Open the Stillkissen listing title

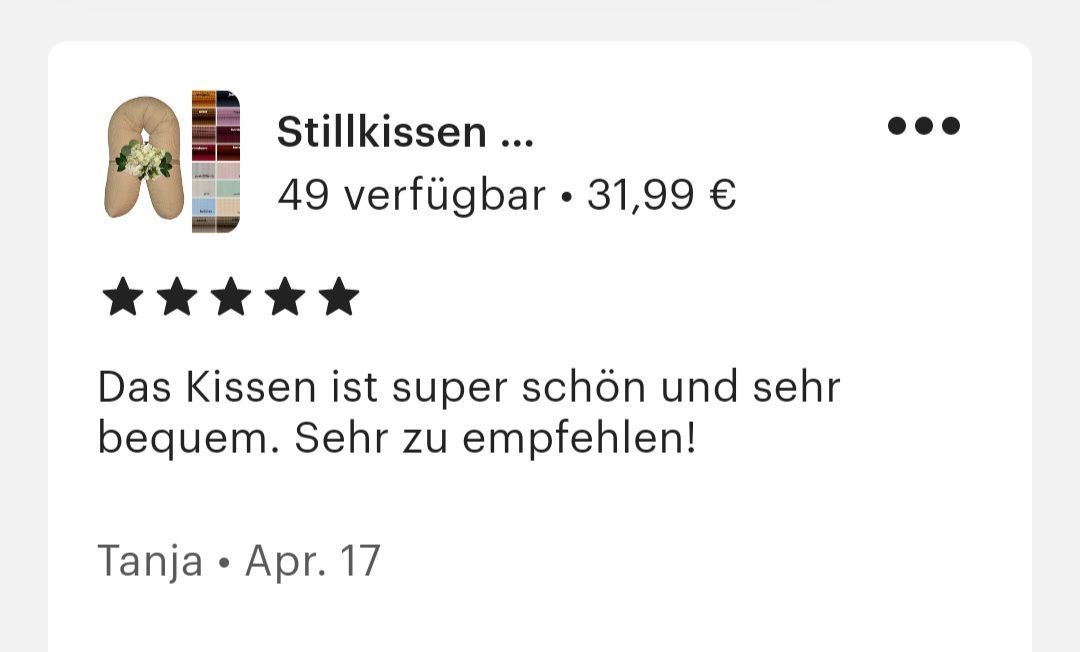click(405, 132)
